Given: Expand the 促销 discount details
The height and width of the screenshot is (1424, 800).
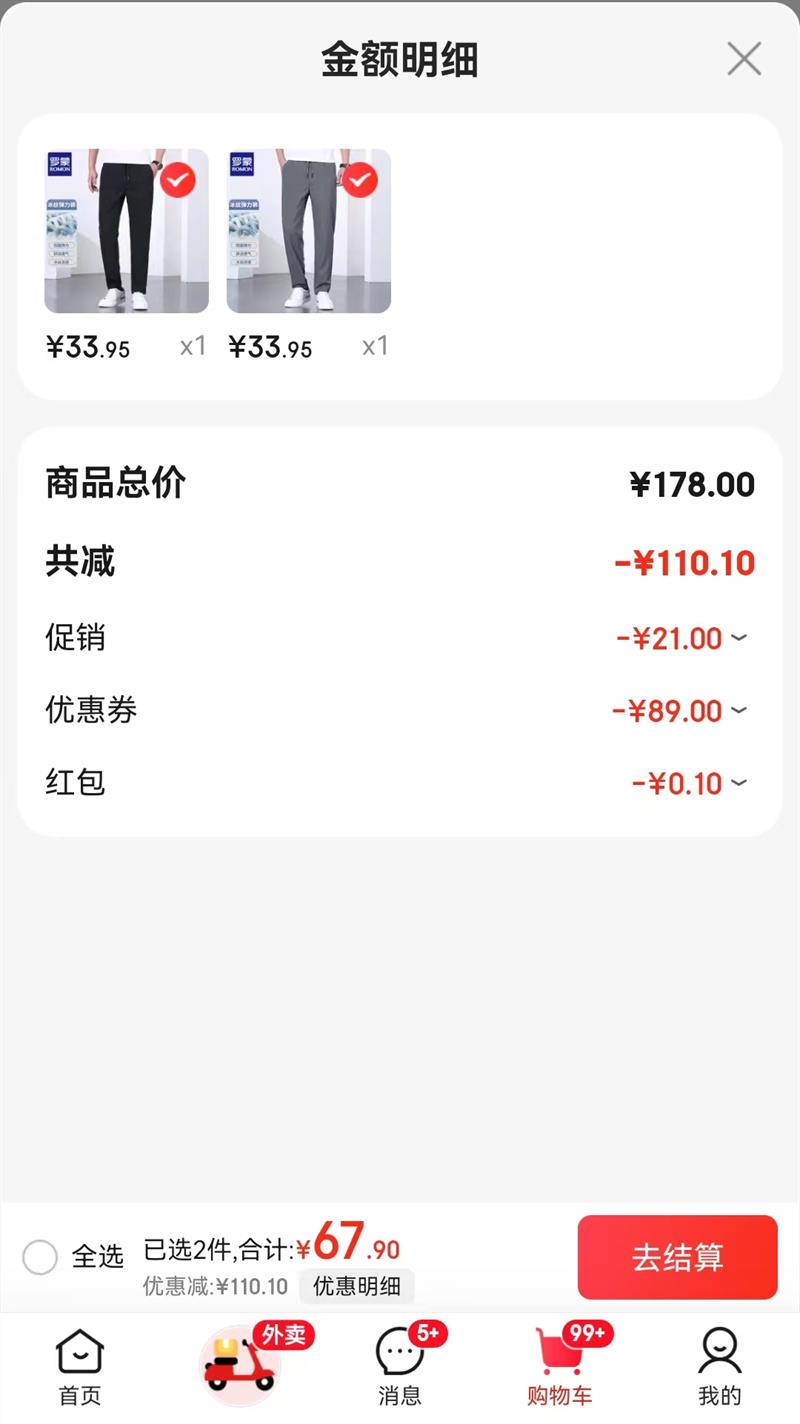Looking at the screenshot, I should (x=739, y=638).
